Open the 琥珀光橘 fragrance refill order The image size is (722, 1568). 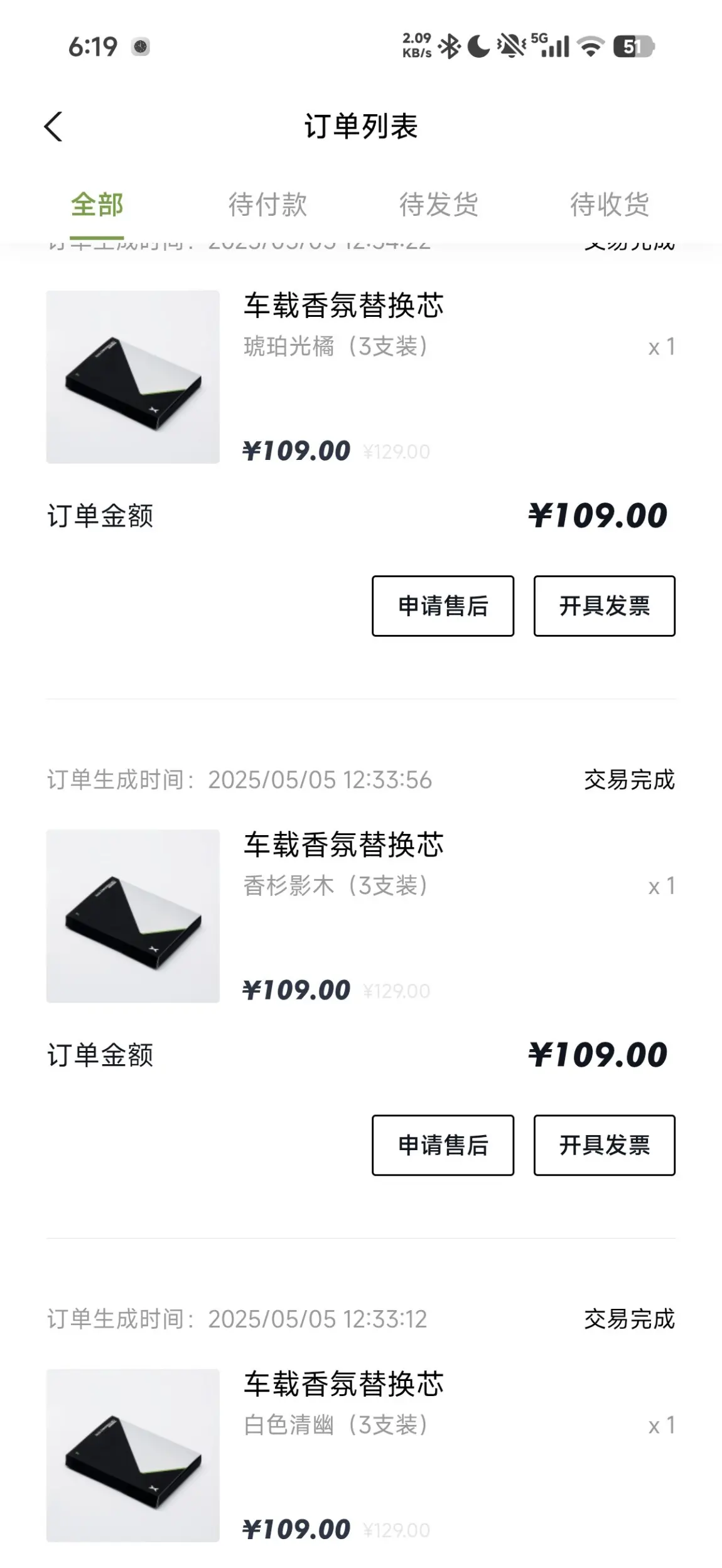point(343,306)
